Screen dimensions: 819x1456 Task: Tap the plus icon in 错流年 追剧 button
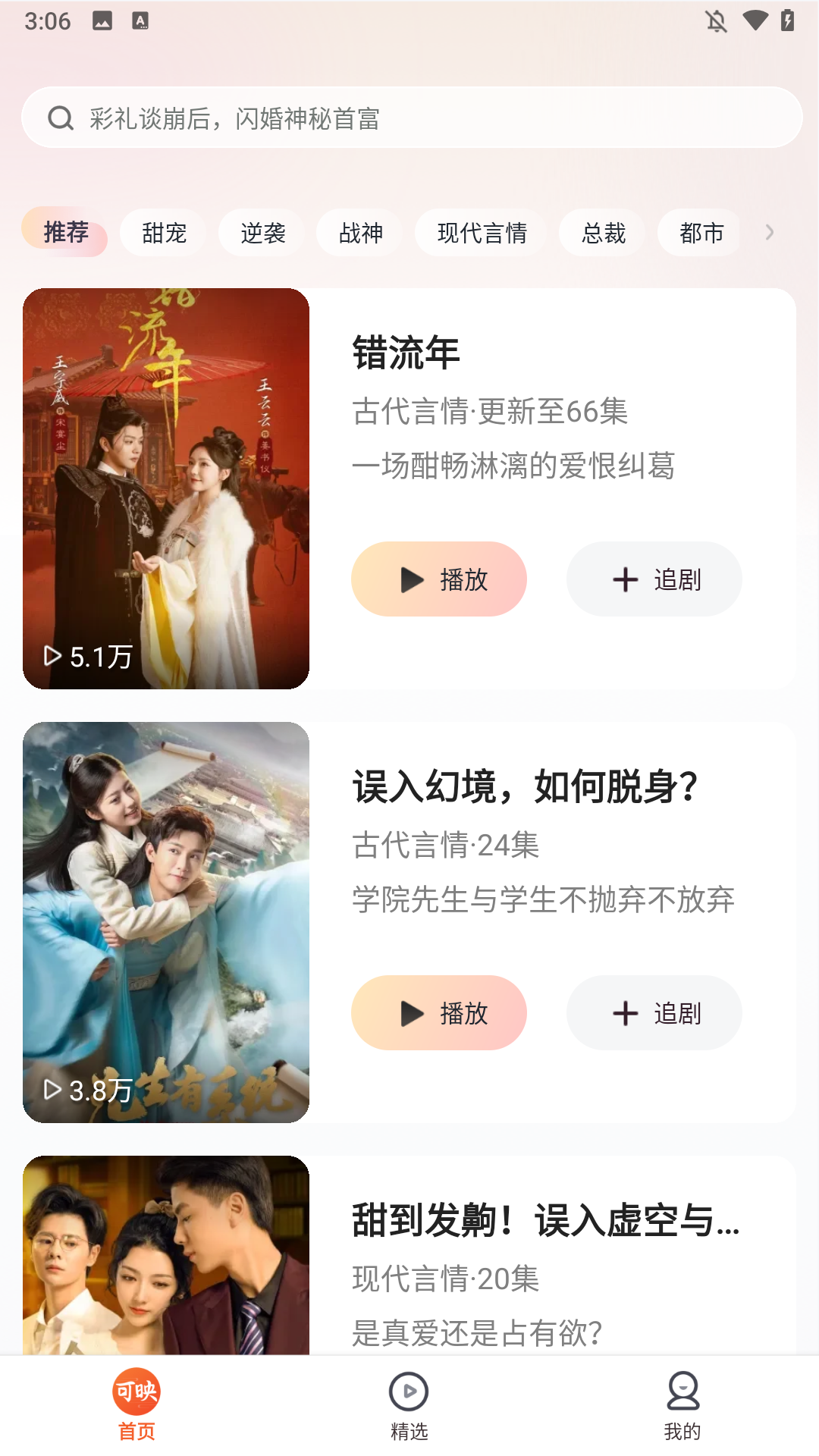[623, 579]
